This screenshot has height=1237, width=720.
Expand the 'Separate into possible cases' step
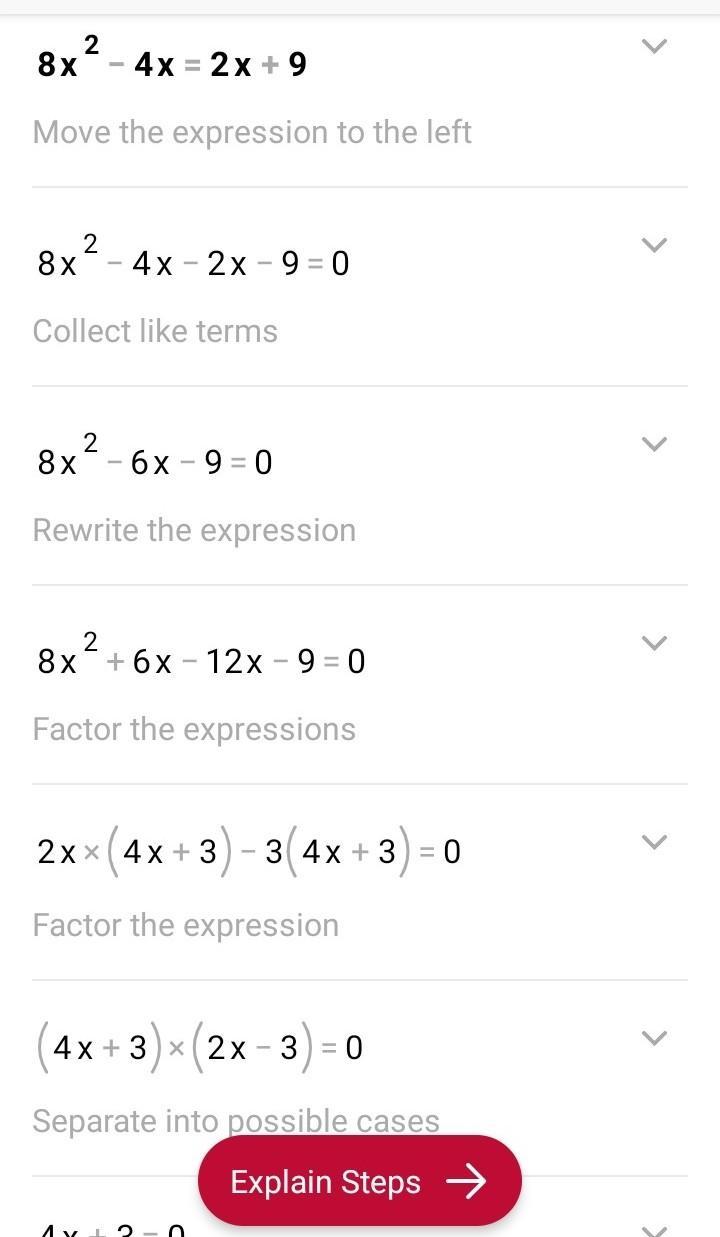point(653,1038)
